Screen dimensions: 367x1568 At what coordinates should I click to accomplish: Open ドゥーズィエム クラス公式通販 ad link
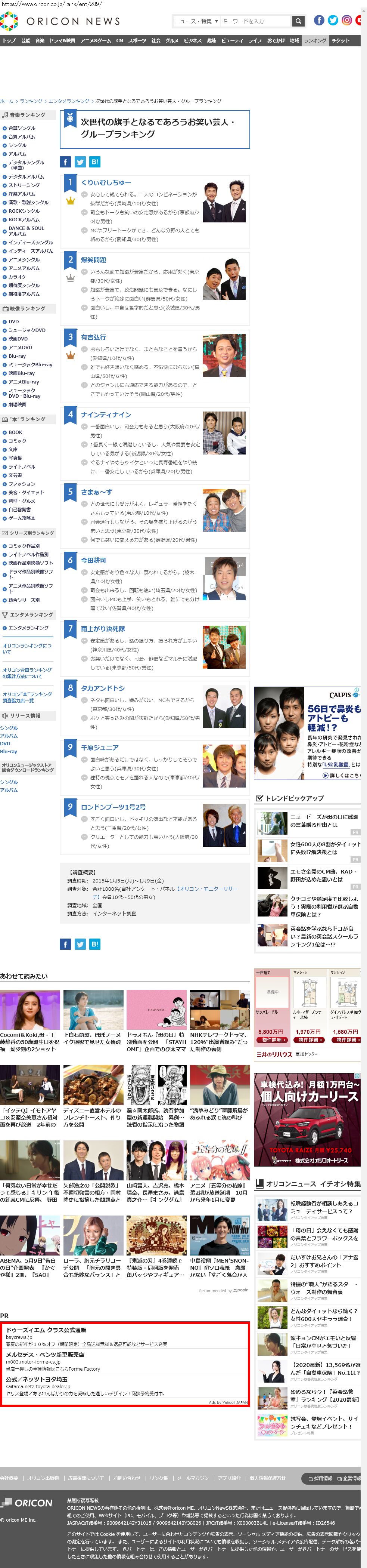(46, 1331)
